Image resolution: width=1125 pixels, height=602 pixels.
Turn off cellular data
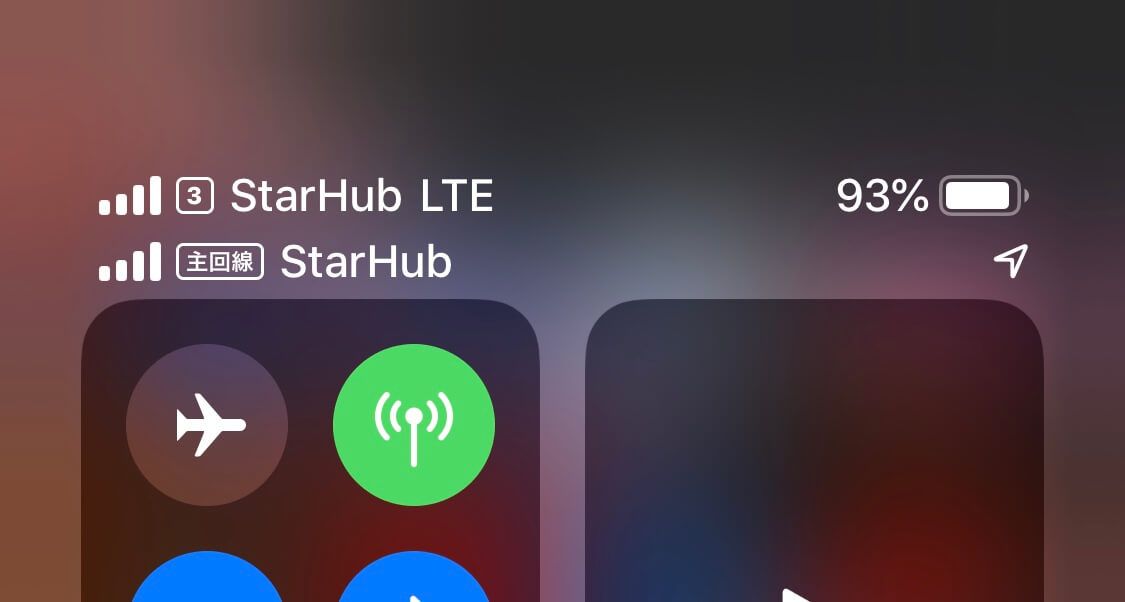(x=413, y=425)
